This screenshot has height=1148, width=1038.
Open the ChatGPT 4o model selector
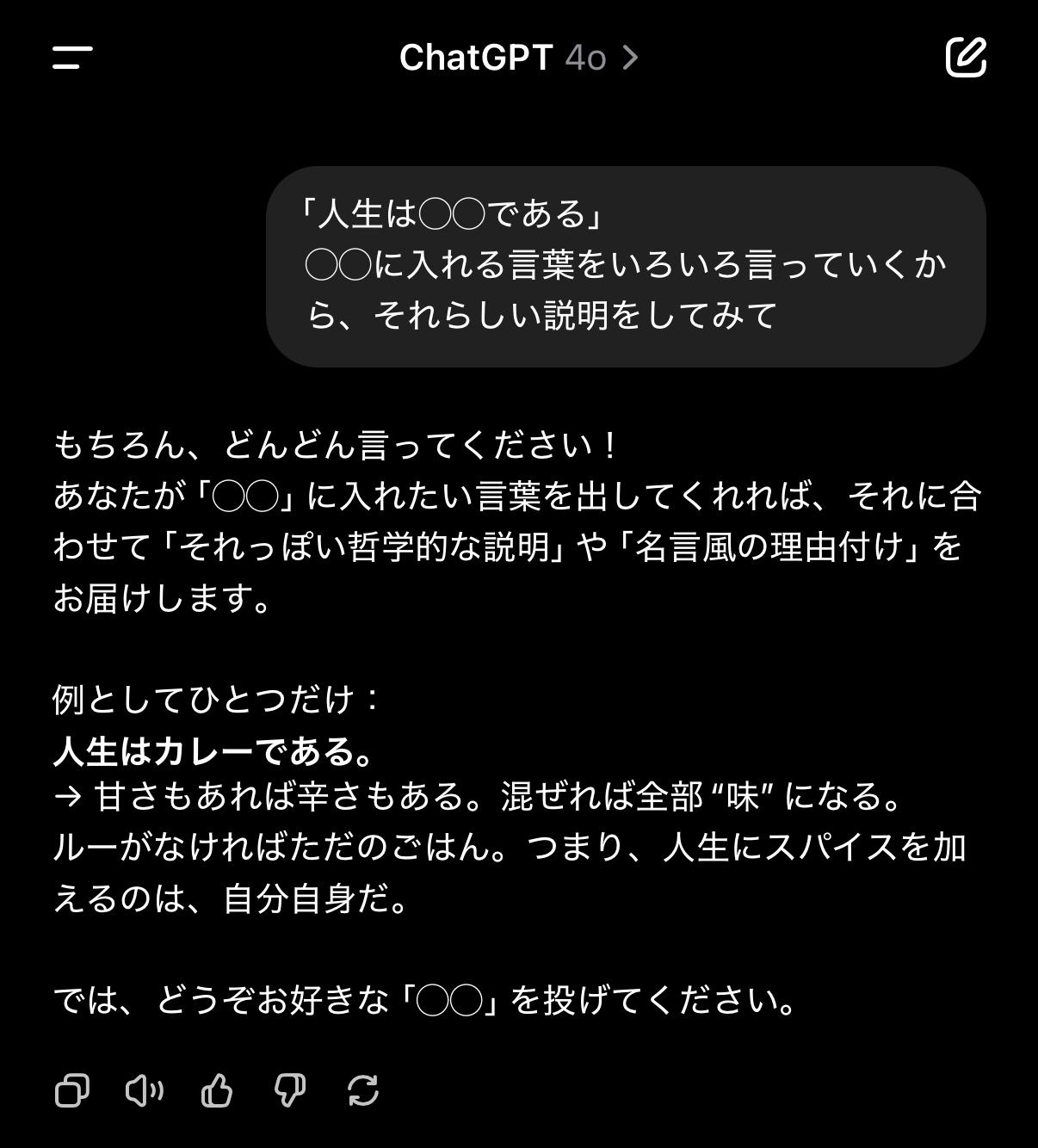[518, 58]
